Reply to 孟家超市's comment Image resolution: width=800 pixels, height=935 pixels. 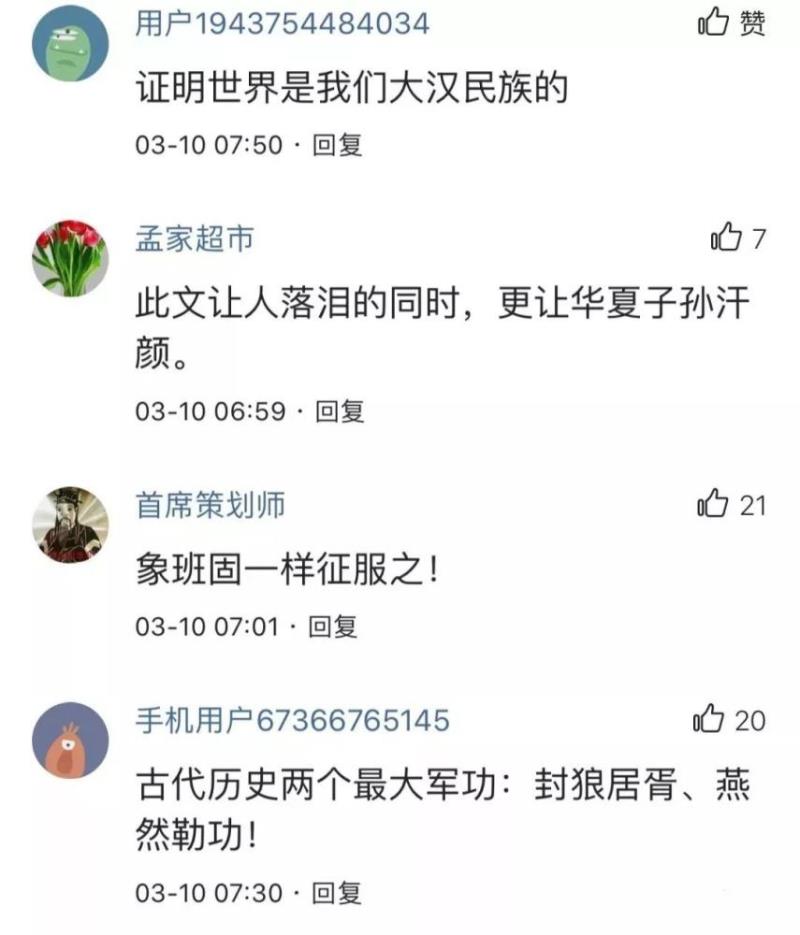pyautogui.click(x=340, y=411)
